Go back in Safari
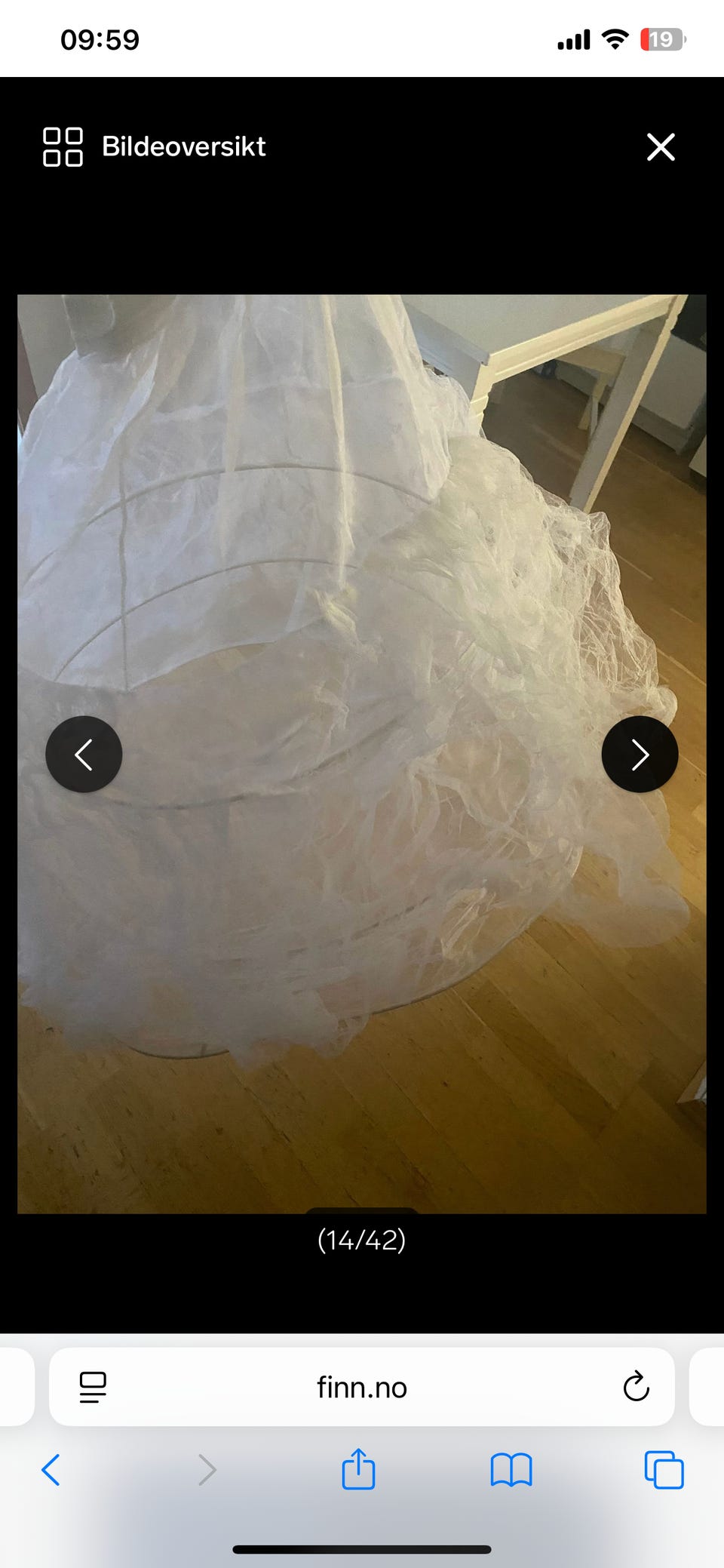 51,1470
